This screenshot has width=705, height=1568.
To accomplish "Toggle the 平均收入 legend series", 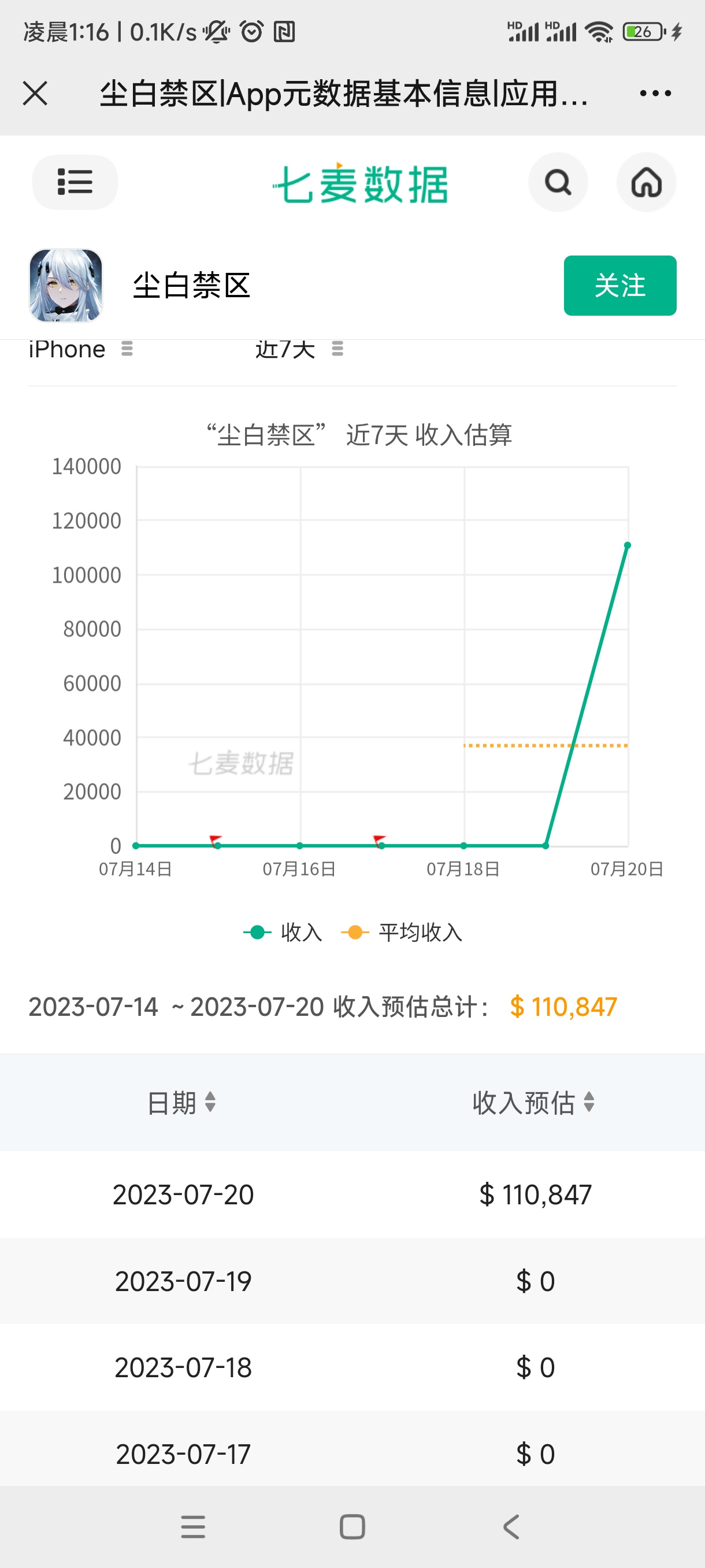I will pos(402,932).
